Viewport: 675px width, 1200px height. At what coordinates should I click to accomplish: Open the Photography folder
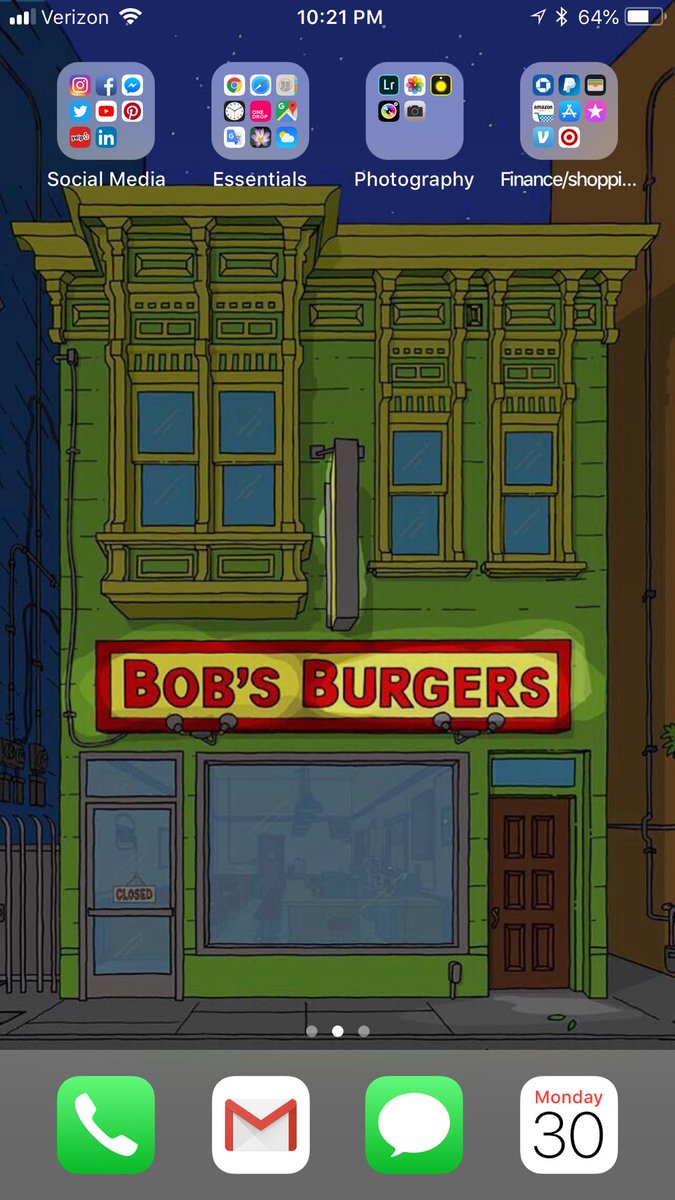[414, 111]
